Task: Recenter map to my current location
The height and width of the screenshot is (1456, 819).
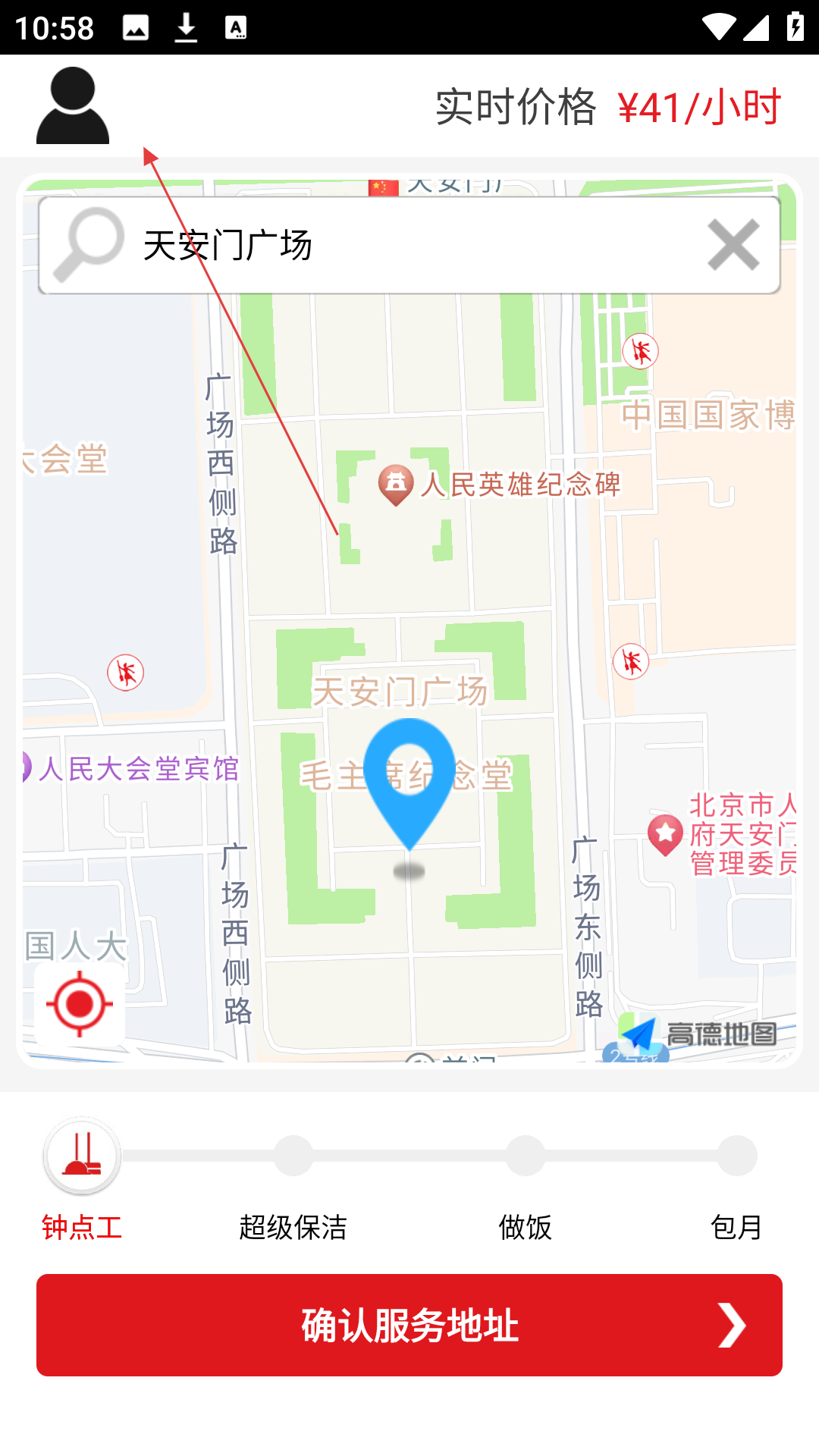Action: pyautogui.click(x=80, y=1005)
